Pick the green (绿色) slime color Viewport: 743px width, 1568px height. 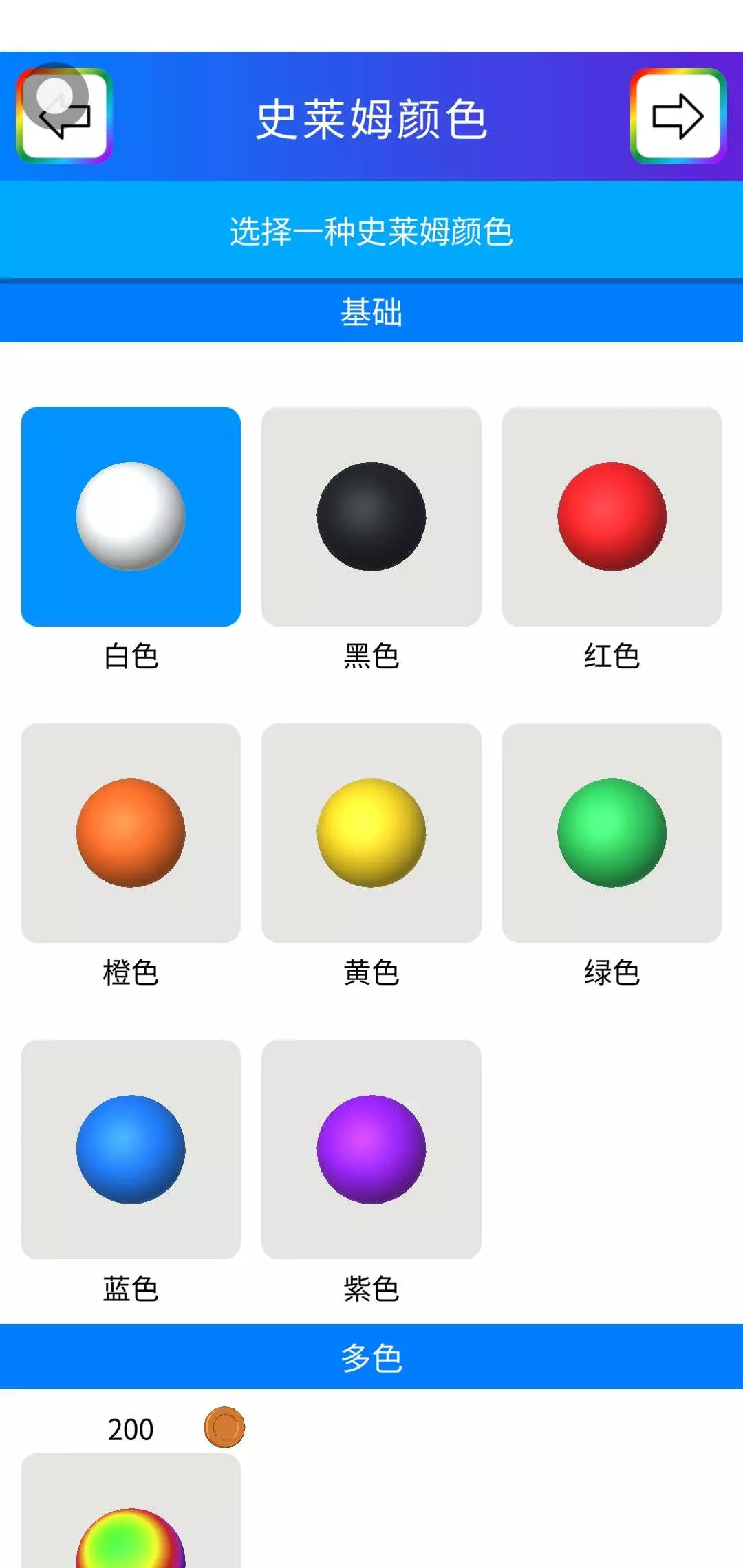pyautogui.click(x=612, y=833)
